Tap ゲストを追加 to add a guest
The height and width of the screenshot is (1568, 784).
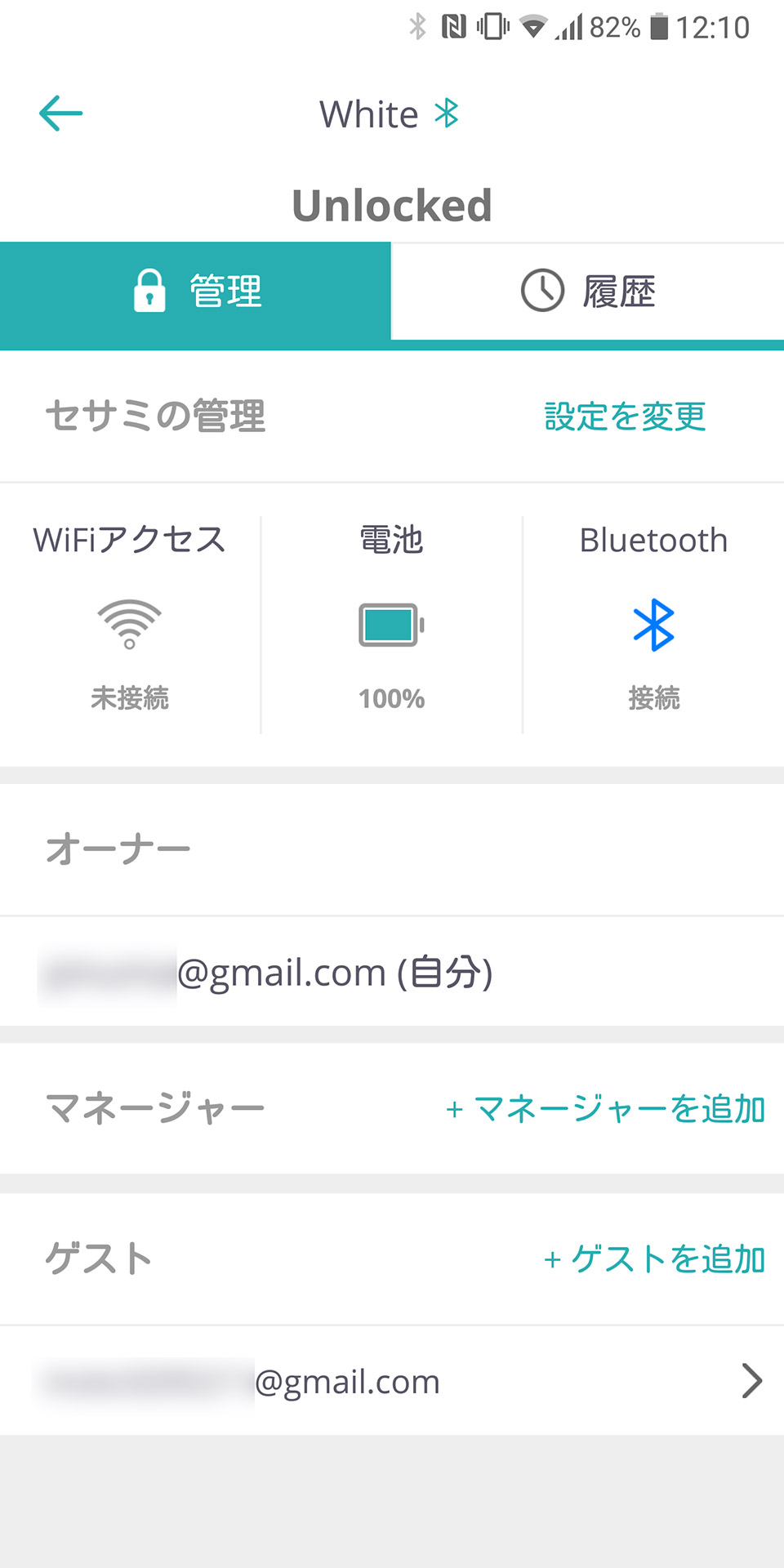pyautogui.click(x=654, y=1259)
